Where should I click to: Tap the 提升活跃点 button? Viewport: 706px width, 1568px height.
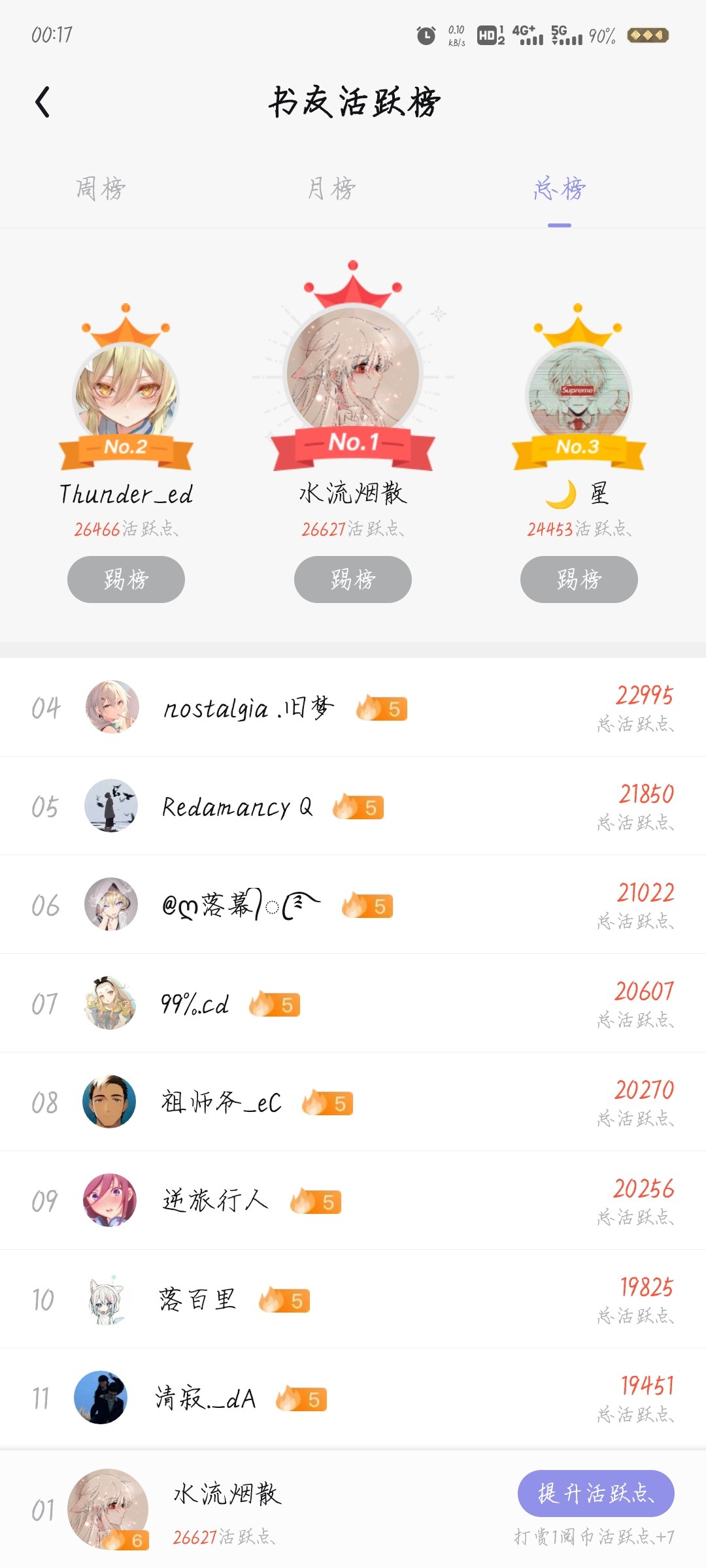point(596,1494)
